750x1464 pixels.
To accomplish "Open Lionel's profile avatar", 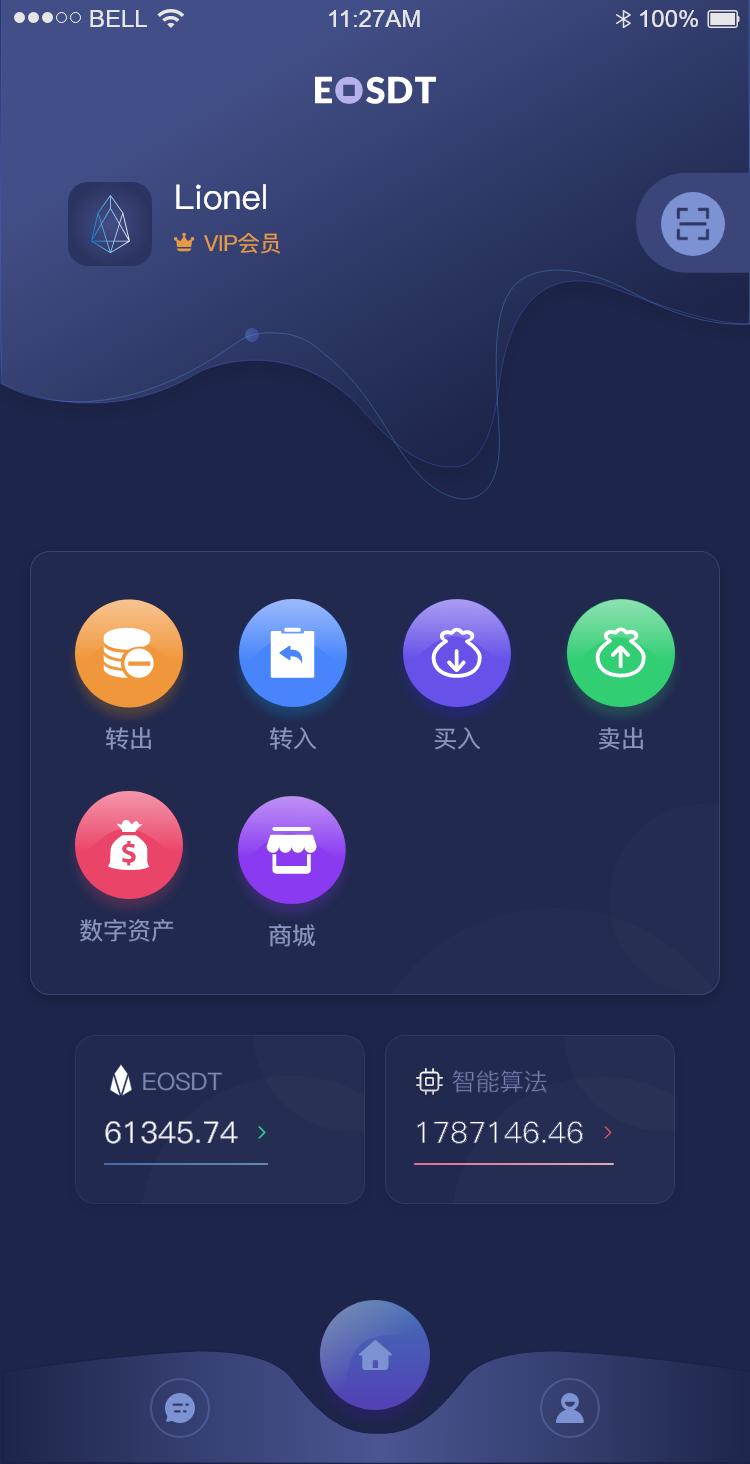I will (x=110, y=224).
